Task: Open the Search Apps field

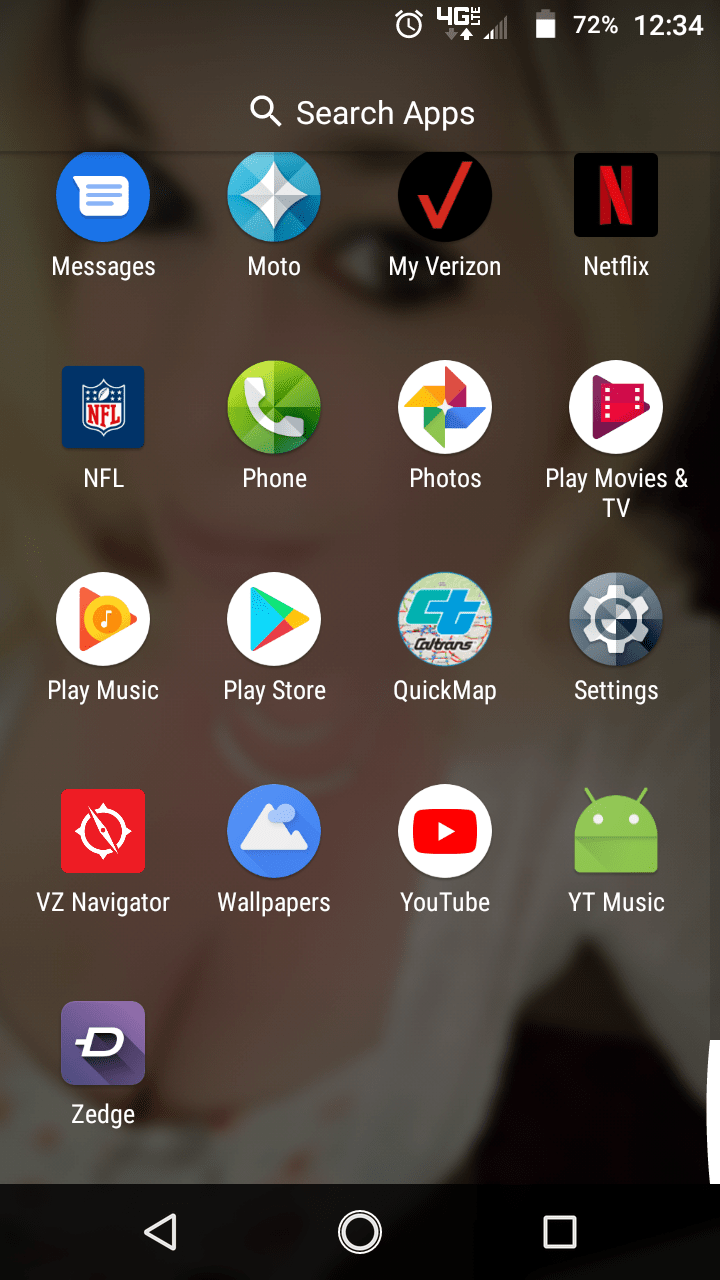Action: [360, 112]
